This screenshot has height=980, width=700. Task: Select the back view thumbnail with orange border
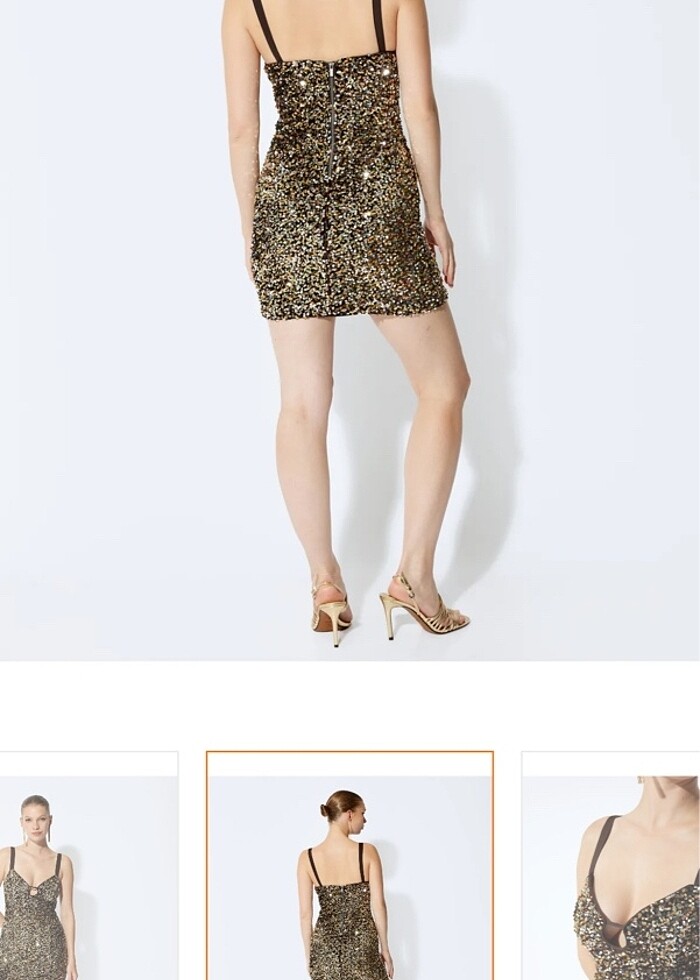(x=350, y=868)
